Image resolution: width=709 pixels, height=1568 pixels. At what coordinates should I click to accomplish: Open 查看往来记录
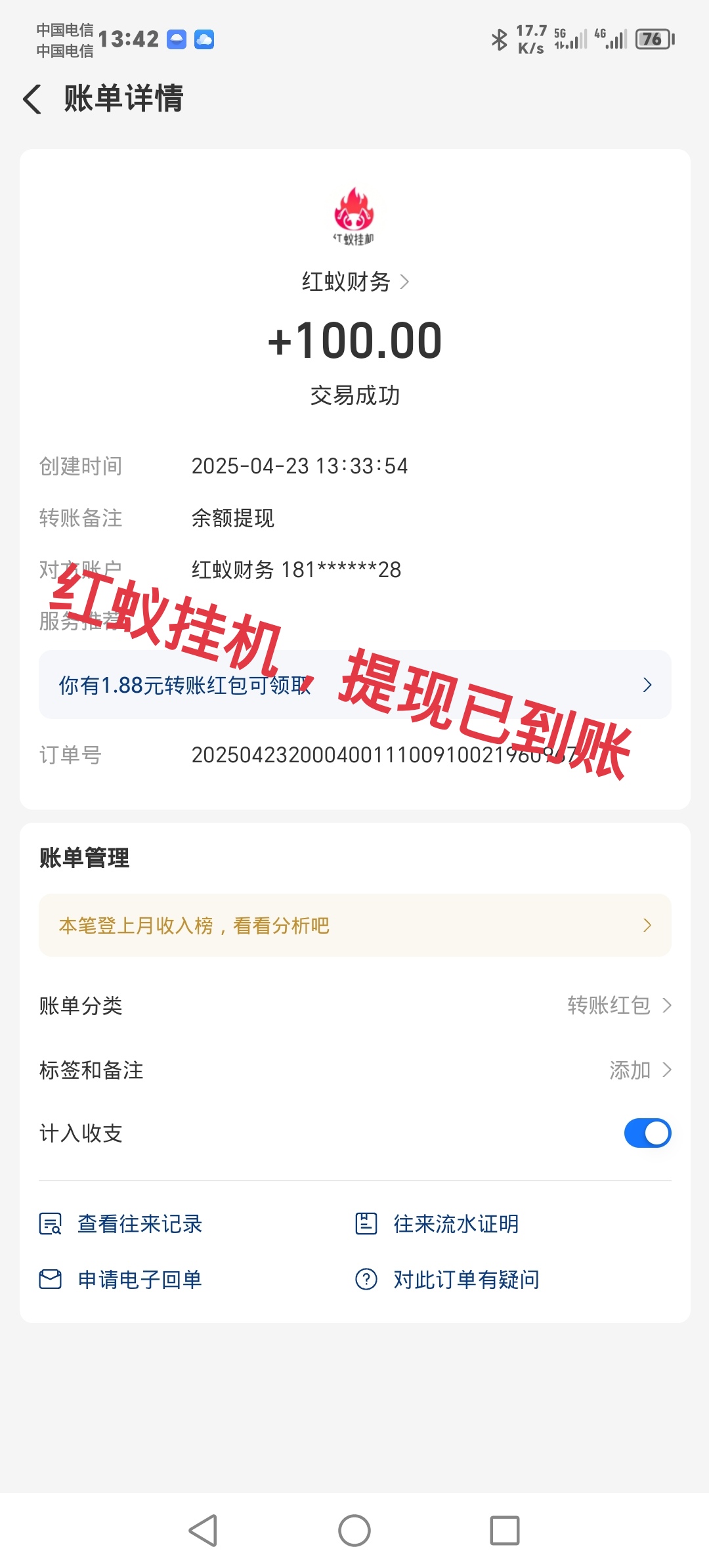[121, 1223]
